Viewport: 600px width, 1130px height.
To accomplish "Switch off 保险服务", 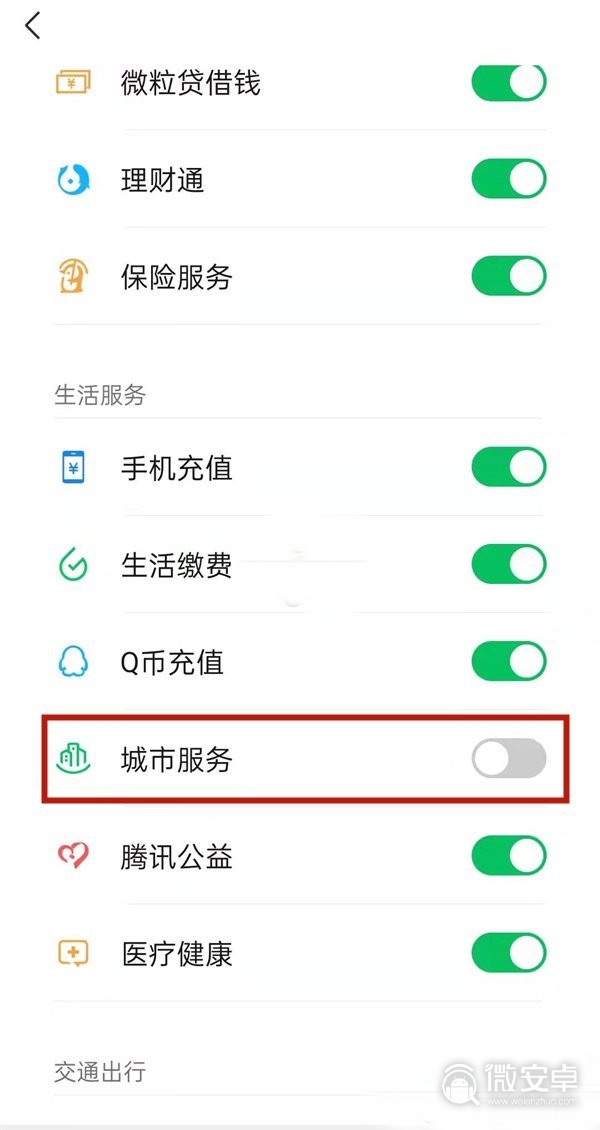I will [509, 276].
